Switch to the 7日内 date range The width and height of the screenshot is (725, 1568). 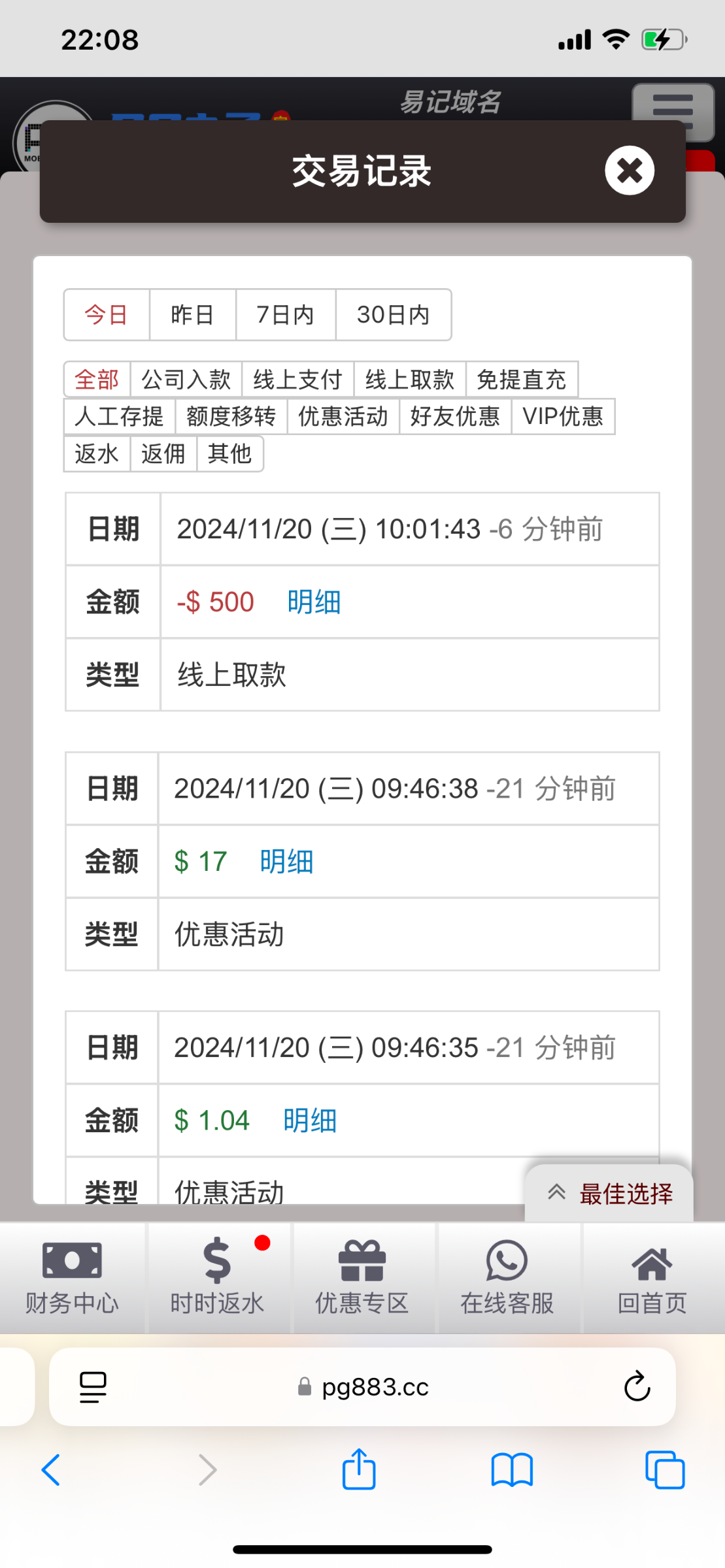285,315
